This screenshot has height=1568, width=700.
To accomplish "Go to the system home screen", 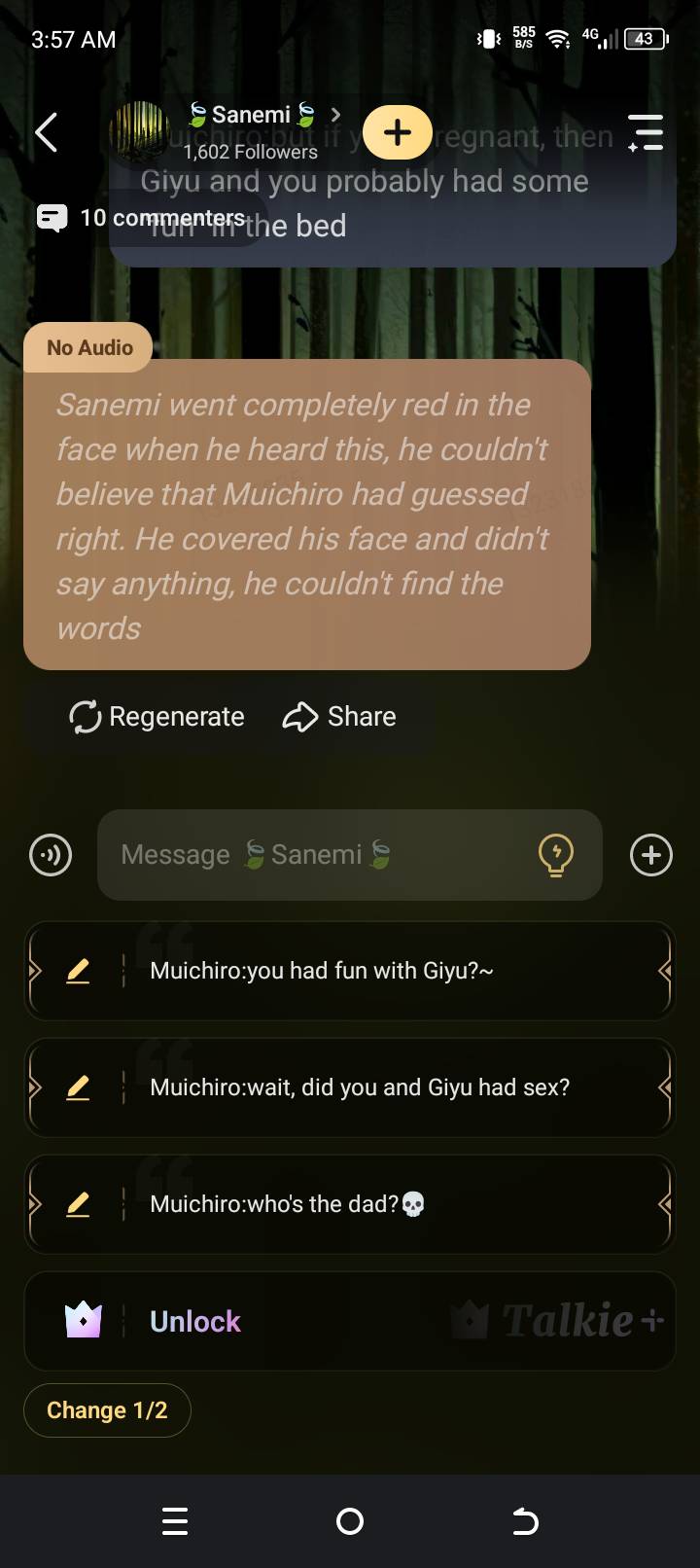I will pyautogui.click(x=350, y=1521).
